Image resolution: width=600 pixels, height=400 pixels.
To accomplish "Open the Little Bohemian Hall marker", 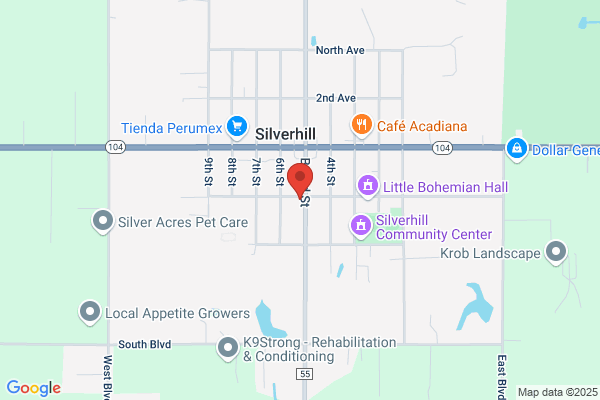I will (x=368, y=186).
